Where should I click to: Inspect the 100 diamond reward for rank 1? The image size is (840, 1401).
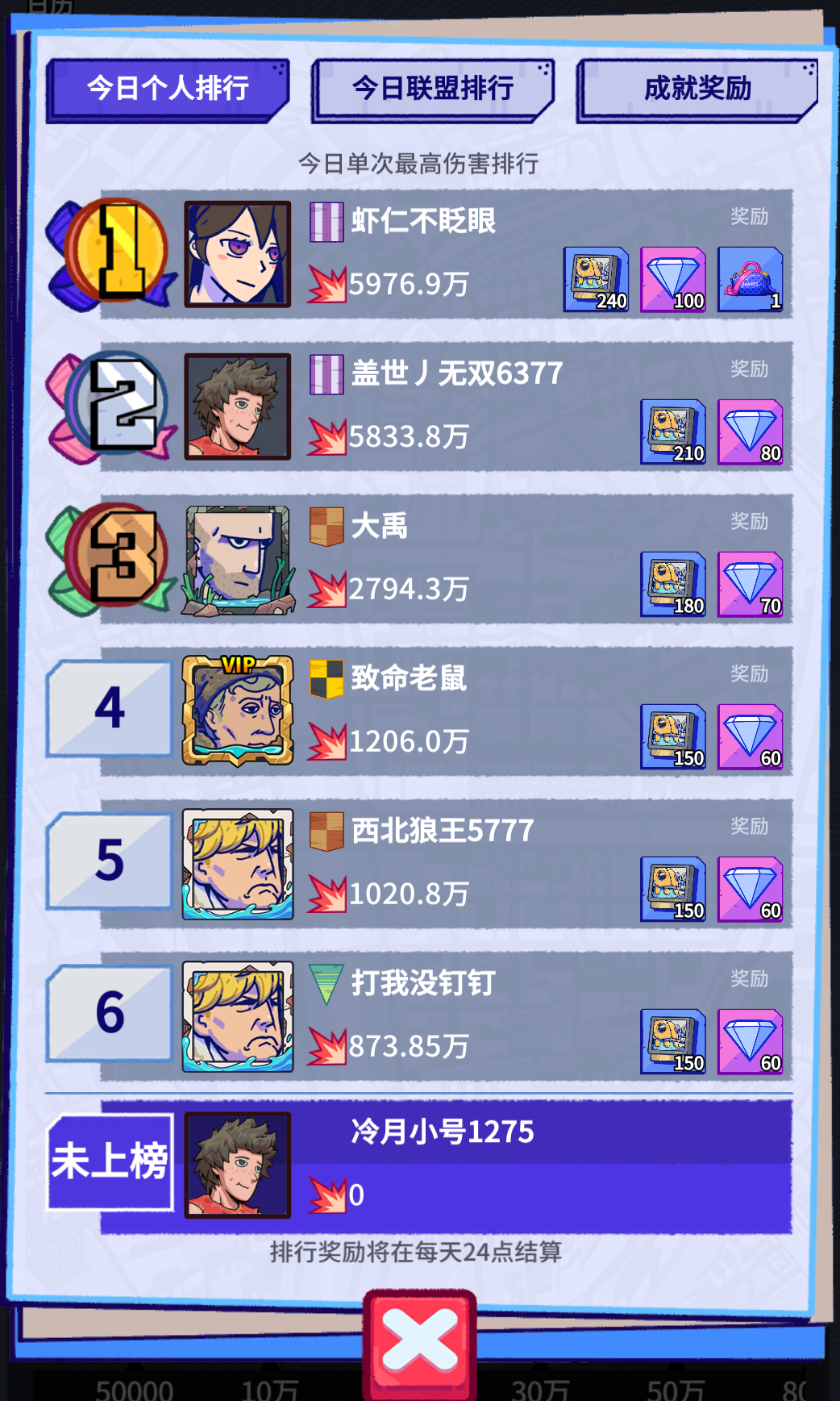pos(673,279)
